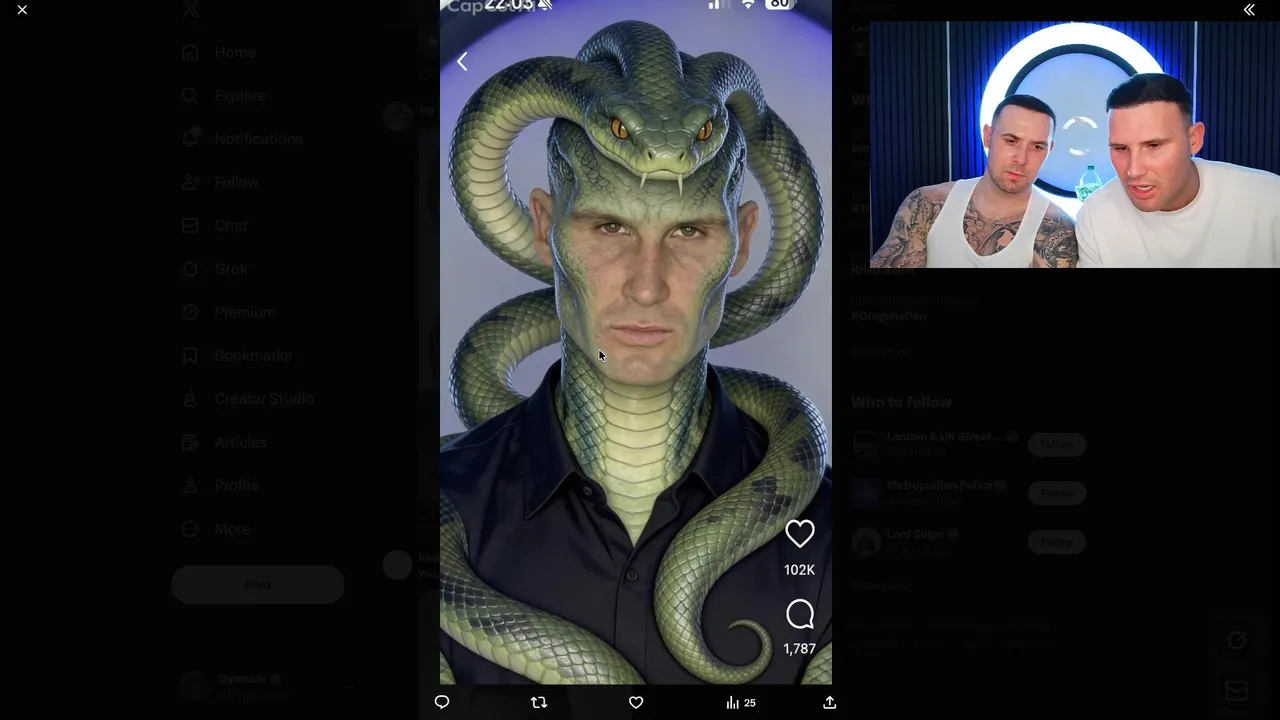1280x720 pixels.
Task: Tap the double-chevron icon to toggle the side panel
Action: [1249, 10]
